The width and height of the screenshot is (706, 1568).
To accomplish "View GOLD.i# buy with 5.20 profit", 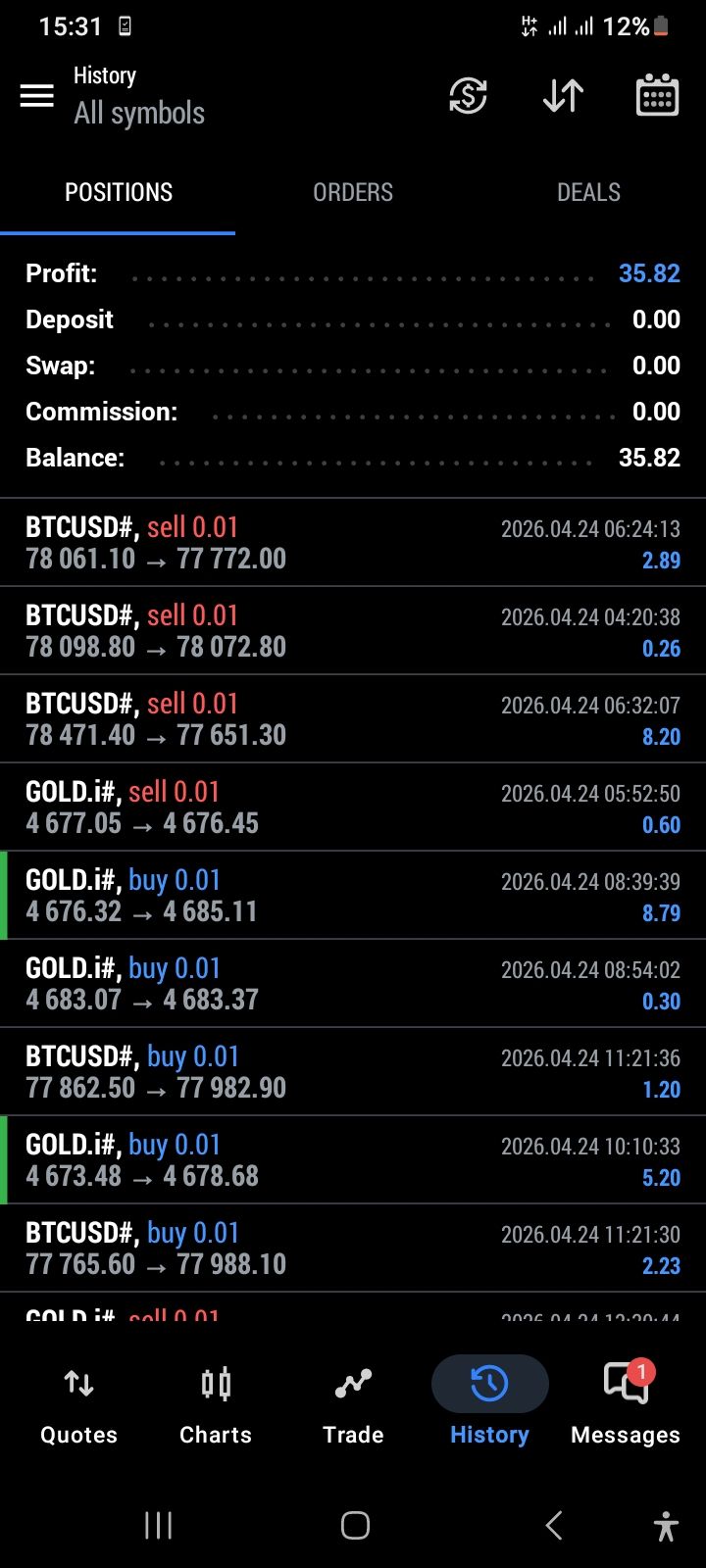I will click(x=353, y=1160).
